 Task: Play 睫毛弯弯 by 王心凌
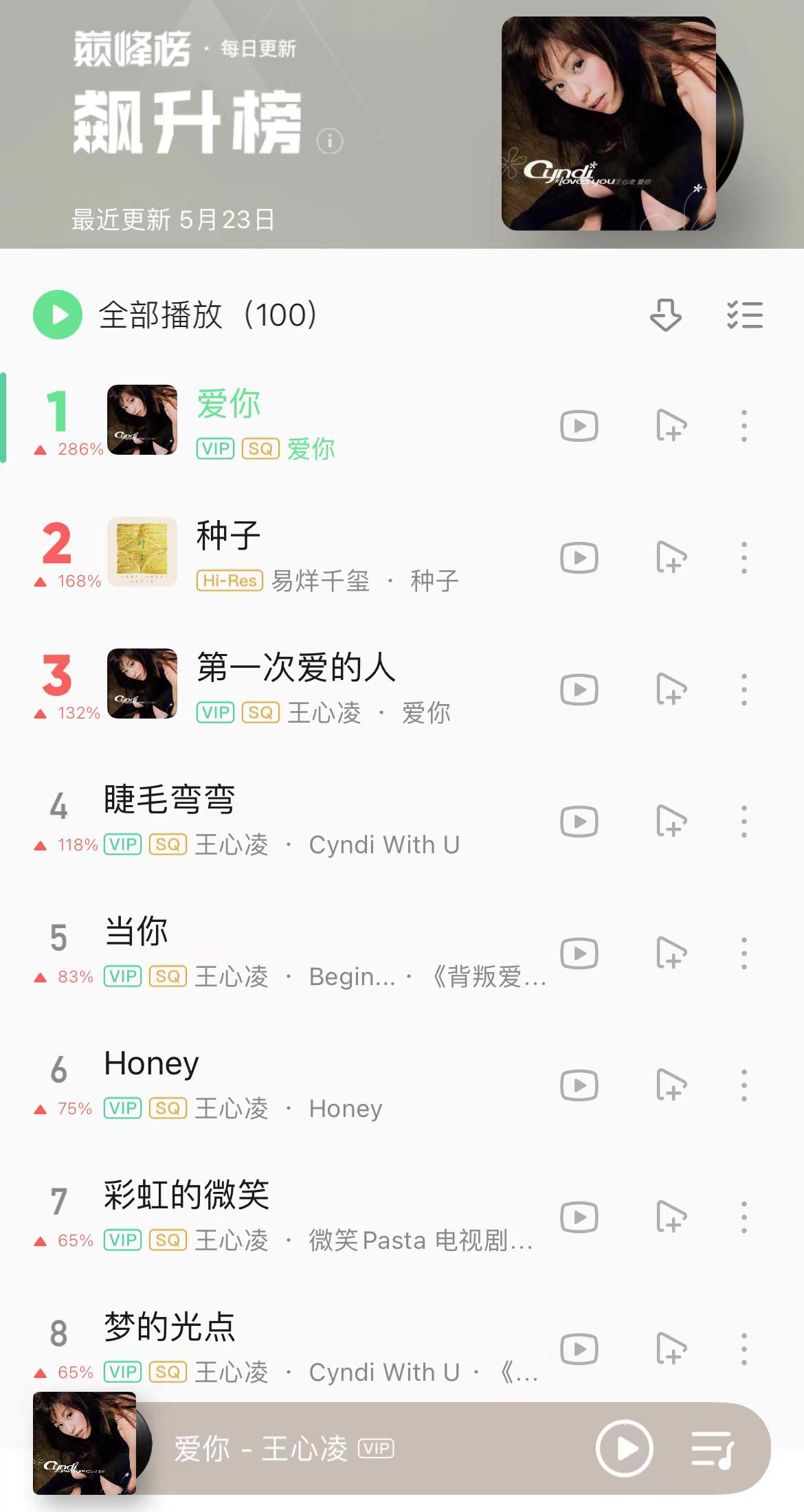169,800
